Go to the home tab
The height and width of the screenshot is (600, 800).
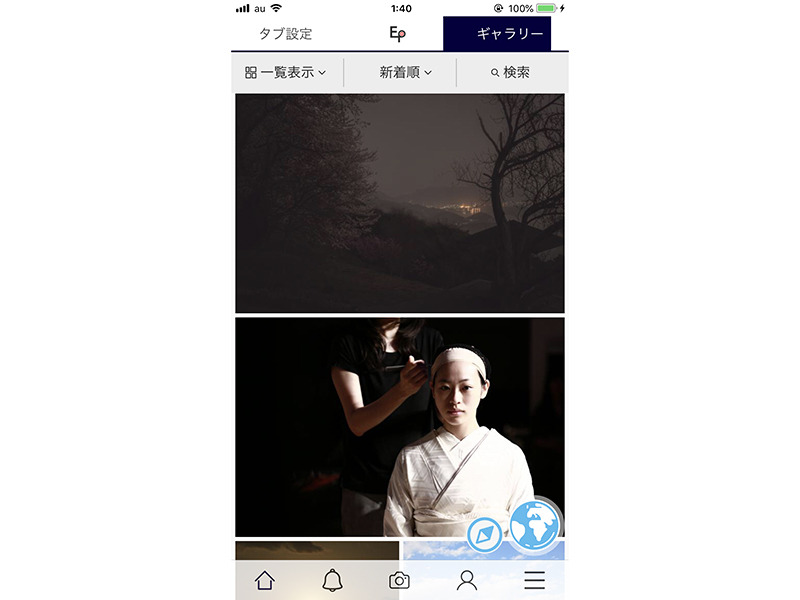tap(265, 580)
